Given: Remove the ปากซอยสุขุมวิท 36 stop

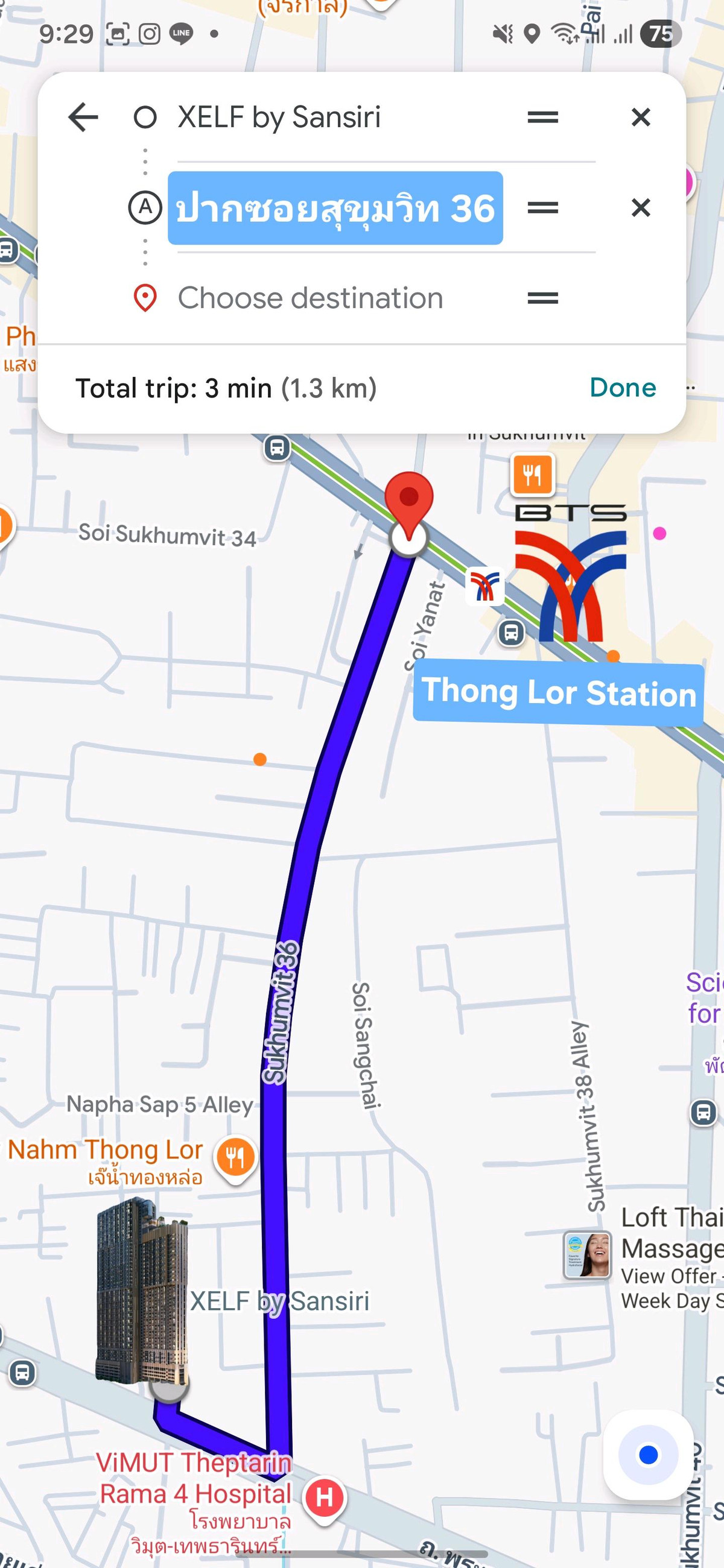Looking at the screenshot, I should click(641, 208).
